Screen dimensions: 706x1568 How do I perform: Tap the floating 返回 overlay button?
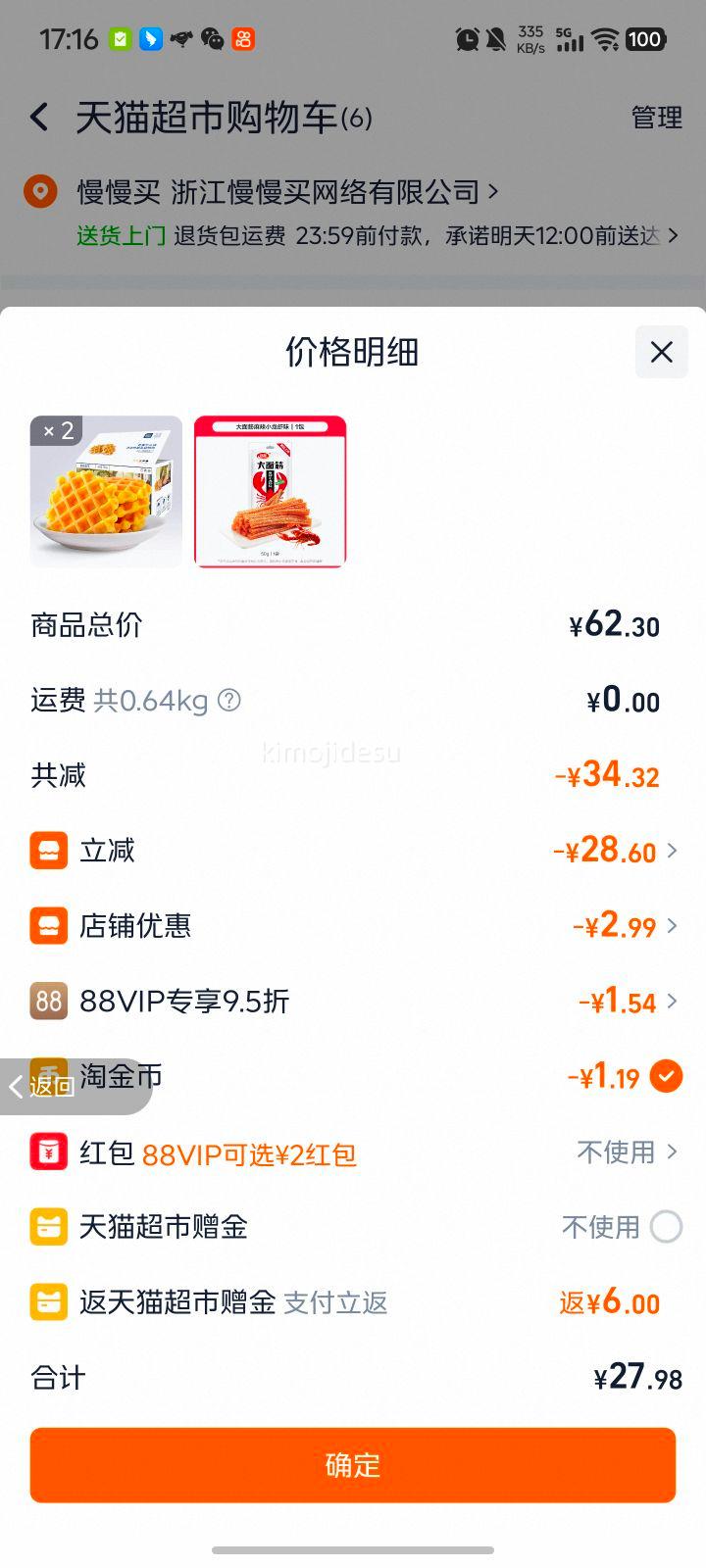[x=47, y=1088]
